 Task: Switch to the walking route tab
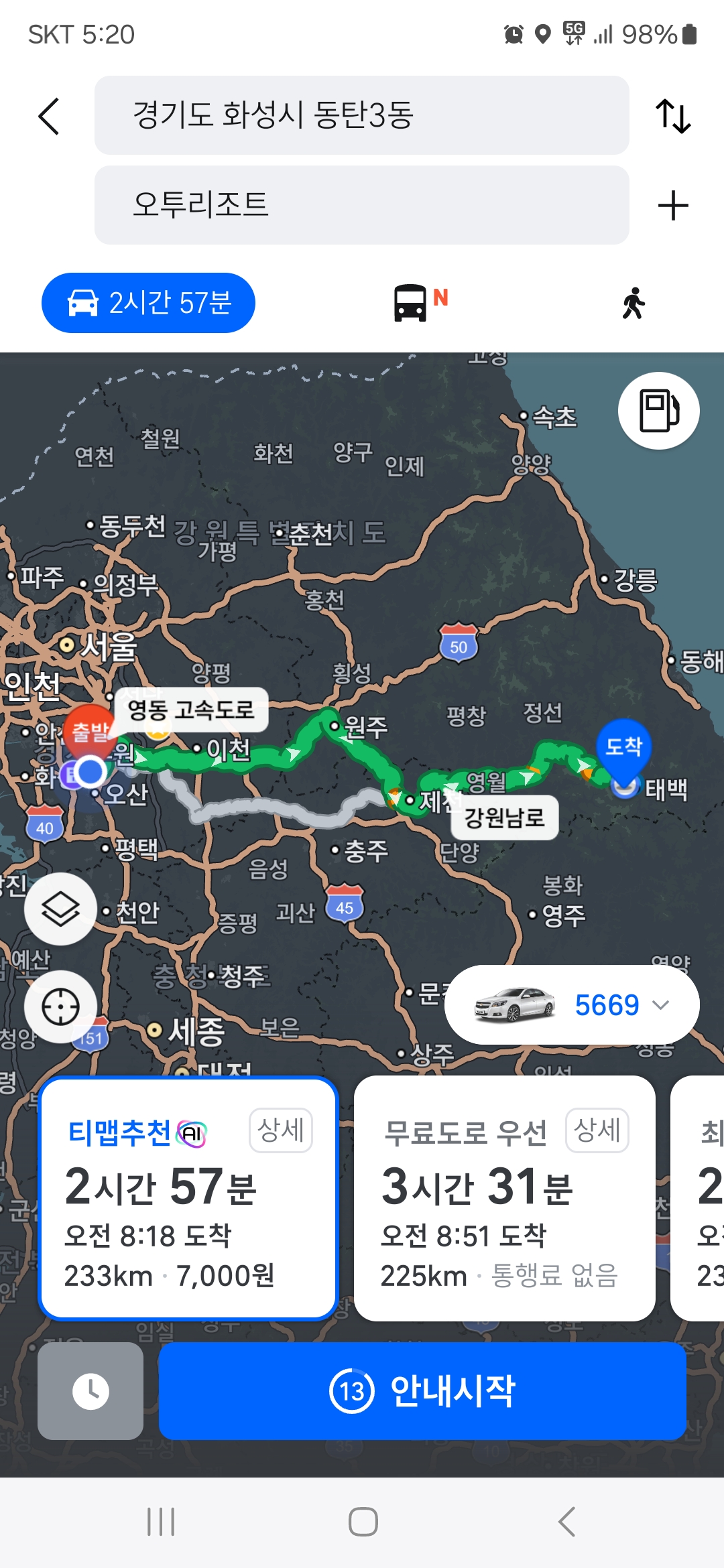pyautogui.click(x=633, y=303)
